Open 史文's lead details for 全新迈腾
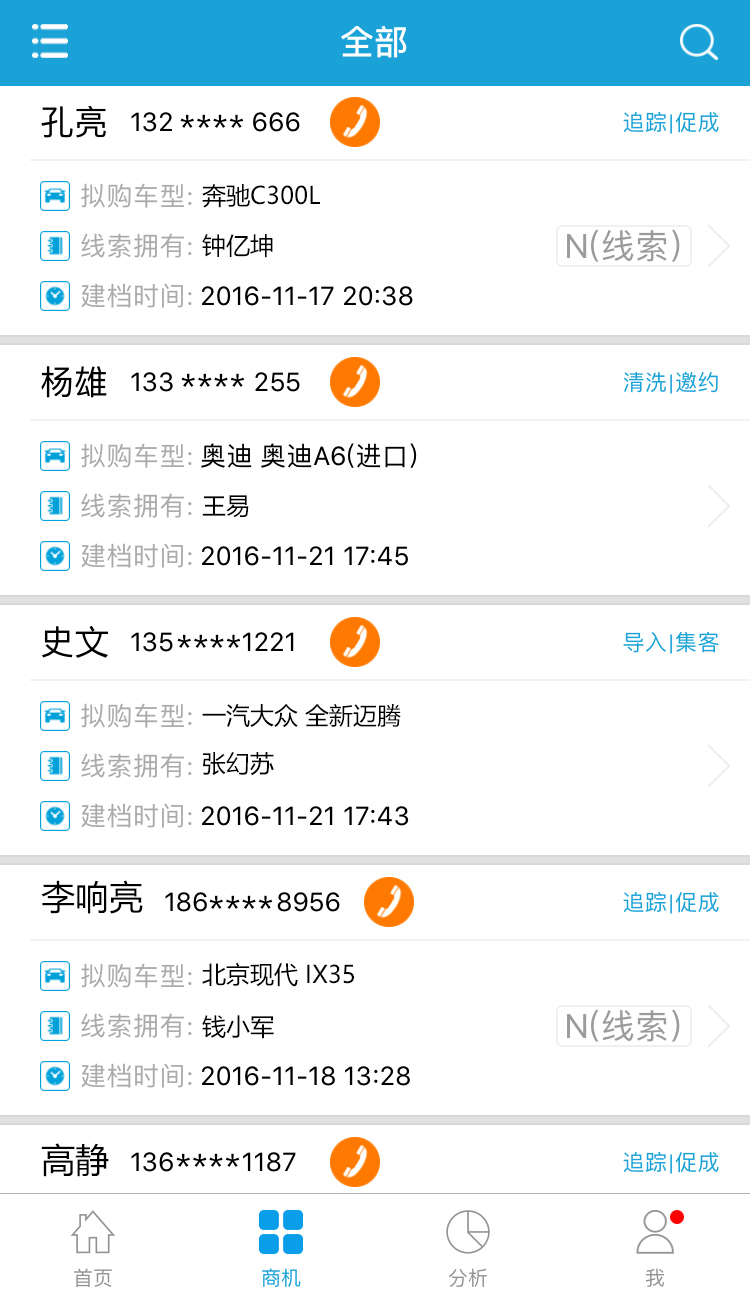The height and width of the screenshot is (1292, 750). 718,766
